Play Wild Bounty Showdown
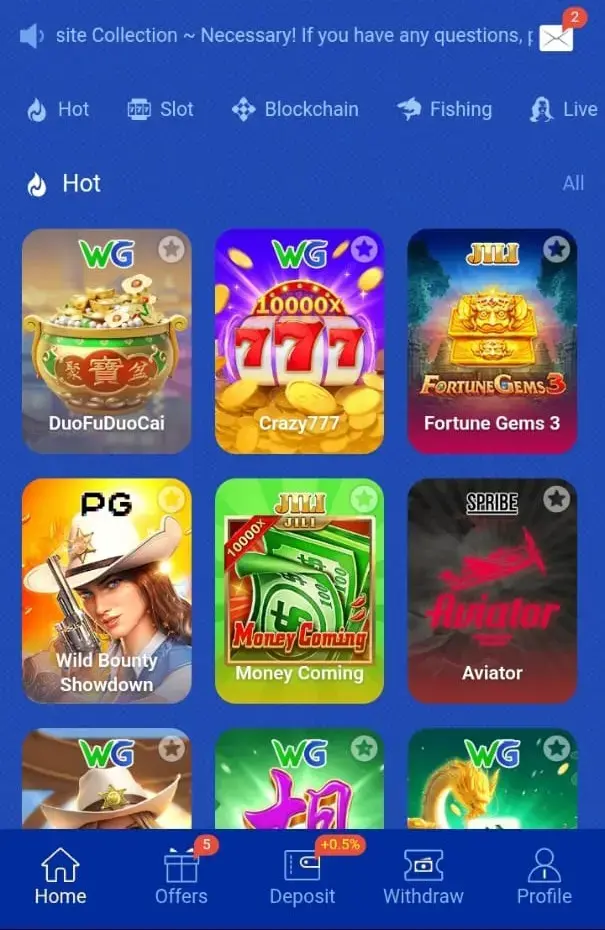The image size is (605, 930). click(x=106, y=590)
